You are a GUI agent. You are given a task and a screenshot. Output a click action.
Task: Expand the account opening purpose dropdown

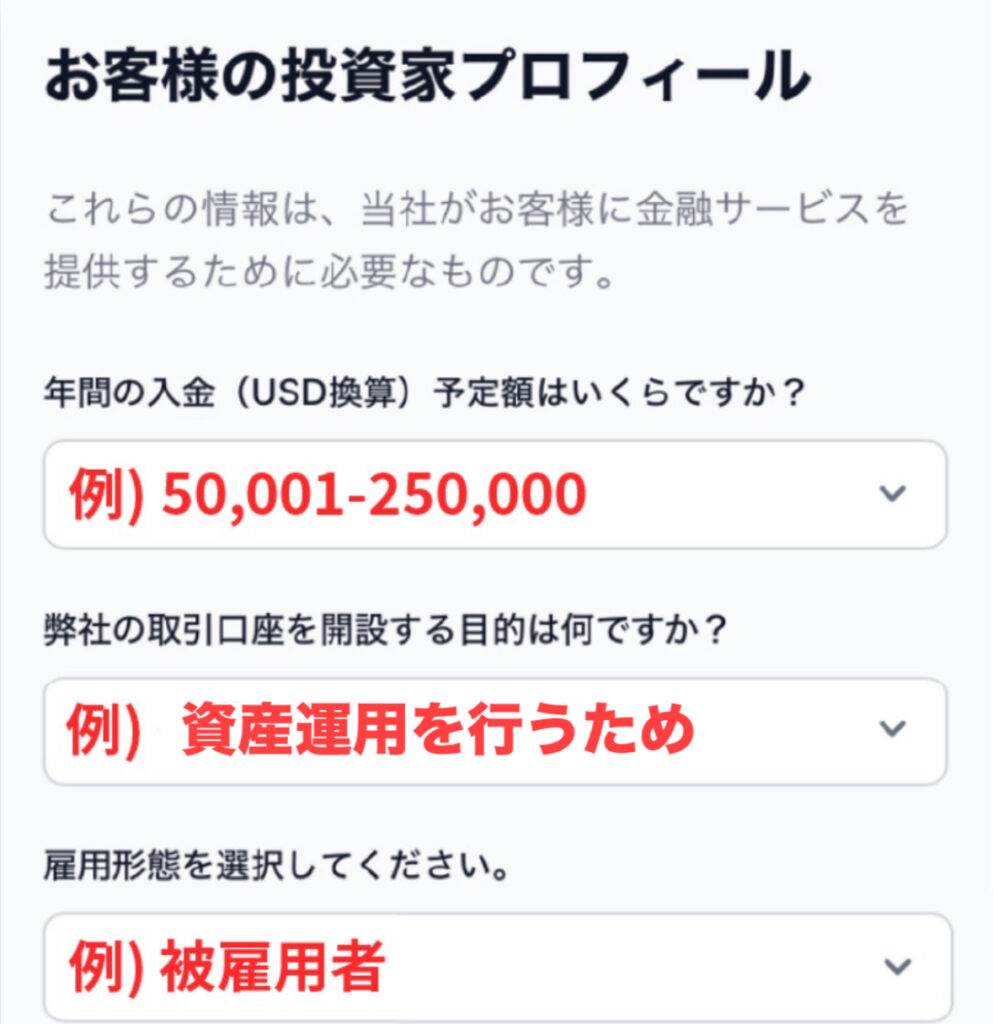[495, 731]
